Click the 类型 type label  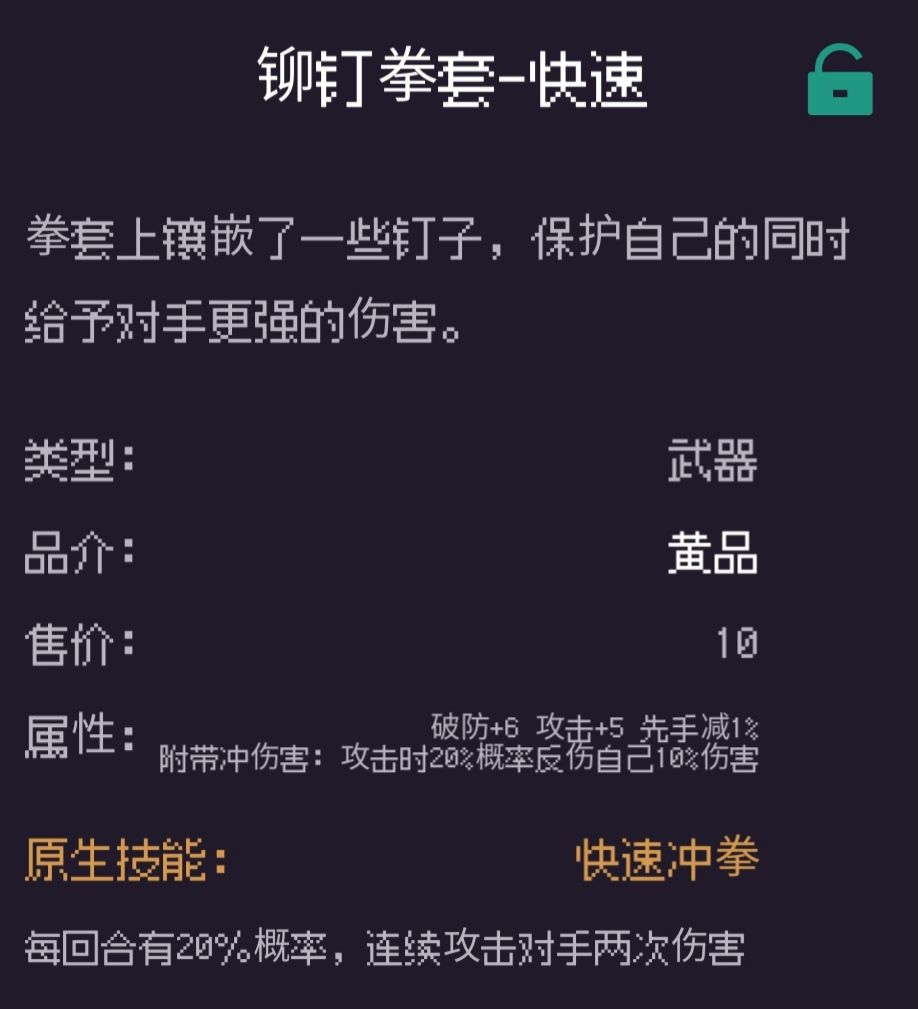tap(73, 460)
